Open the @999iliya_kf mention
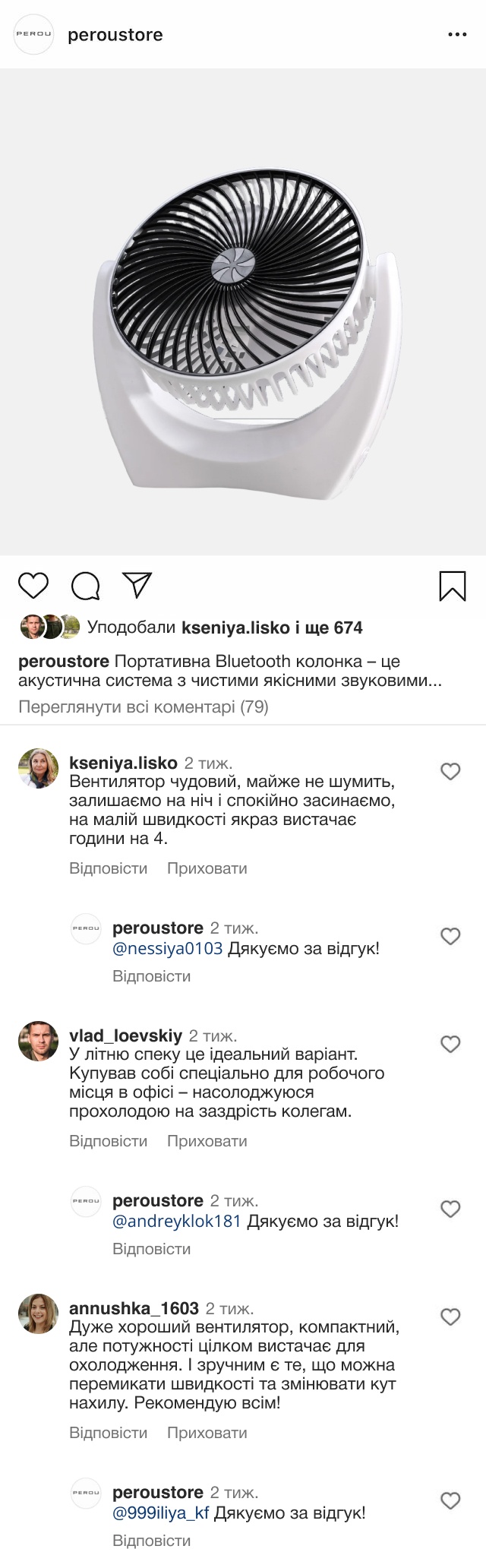486x1568 pixels. pos(160,1513)
